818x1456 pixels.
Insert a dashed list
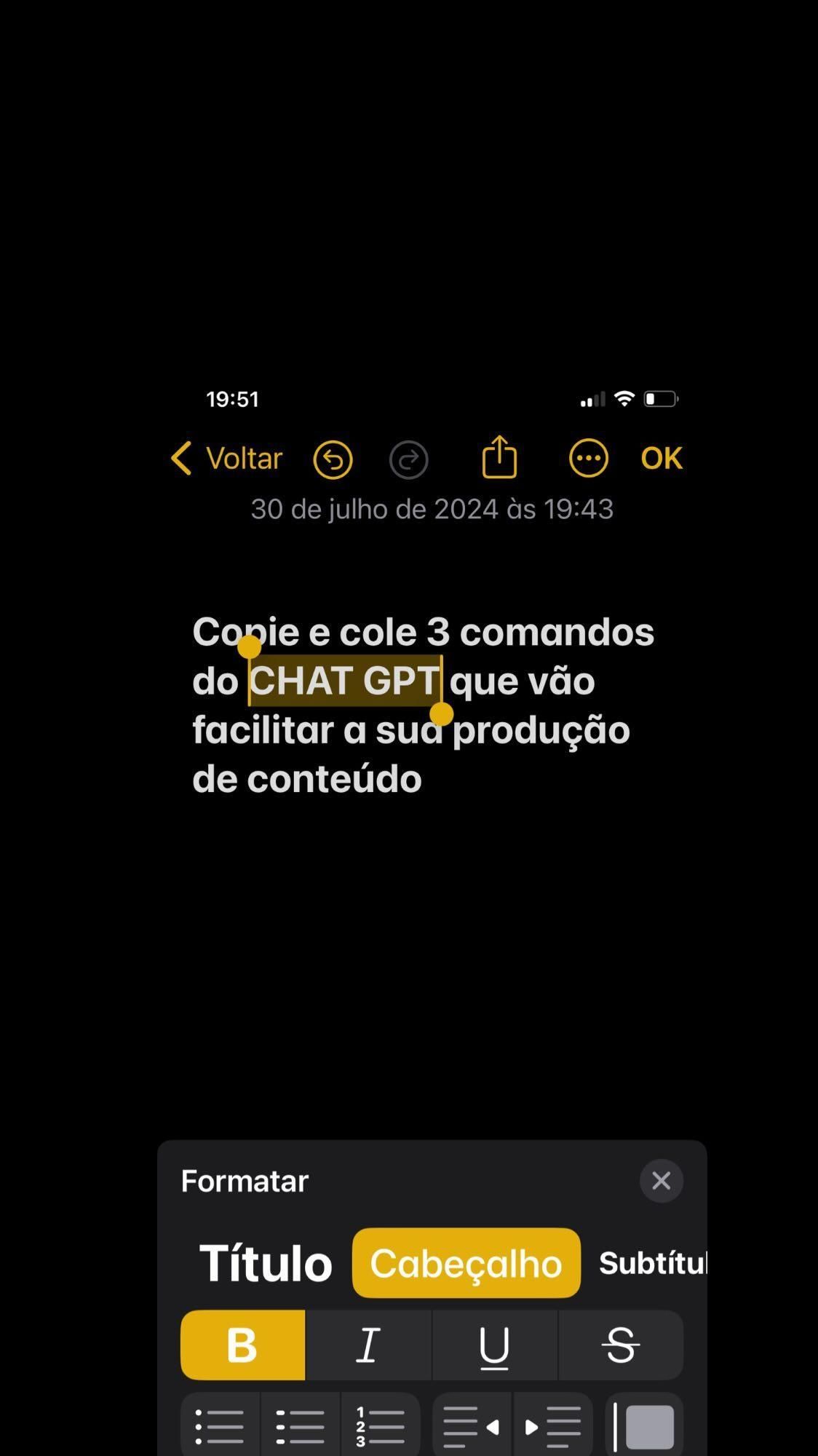[300, 1425]
